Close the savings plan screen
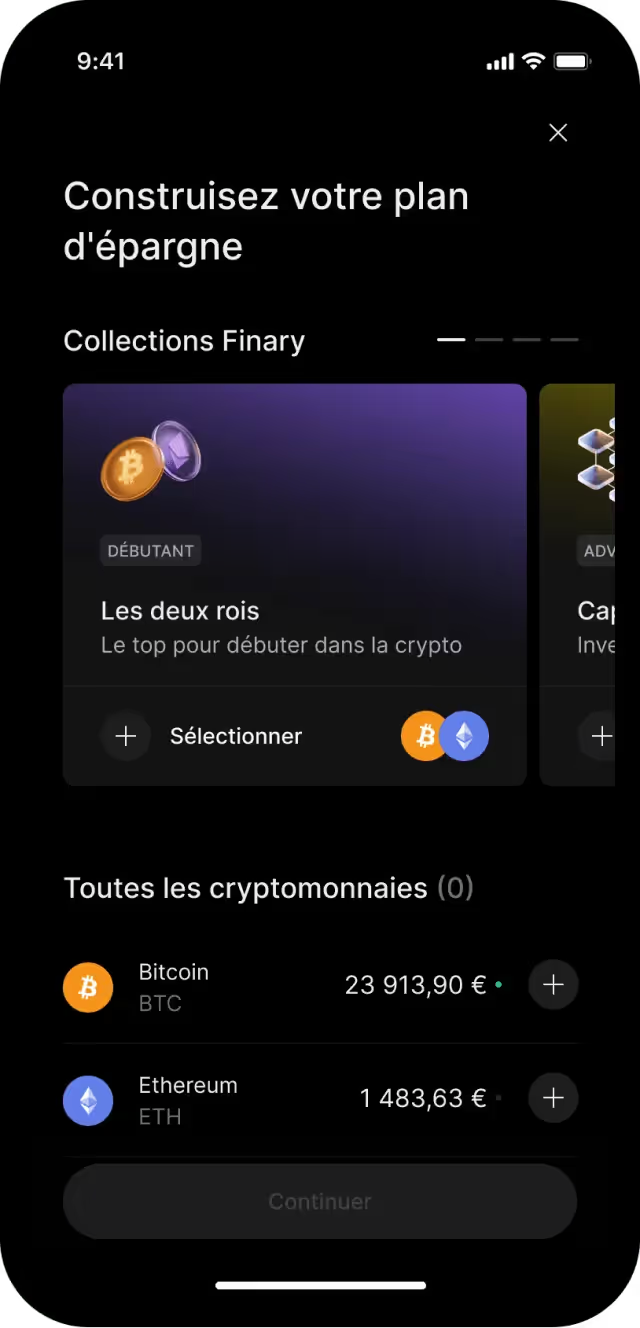The width and height of the screenshot is (640, 1328). (x=558, y=133)
